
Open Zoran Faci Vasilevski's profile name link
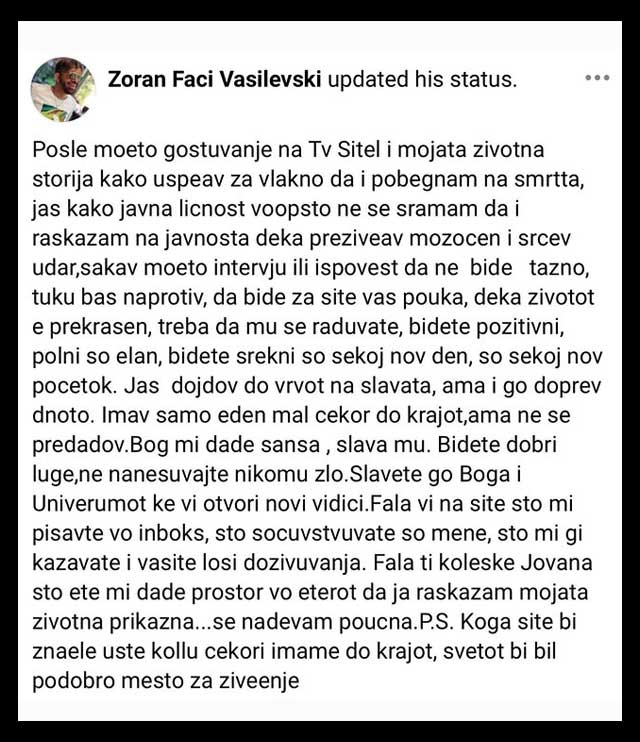[x=214, y=79]
